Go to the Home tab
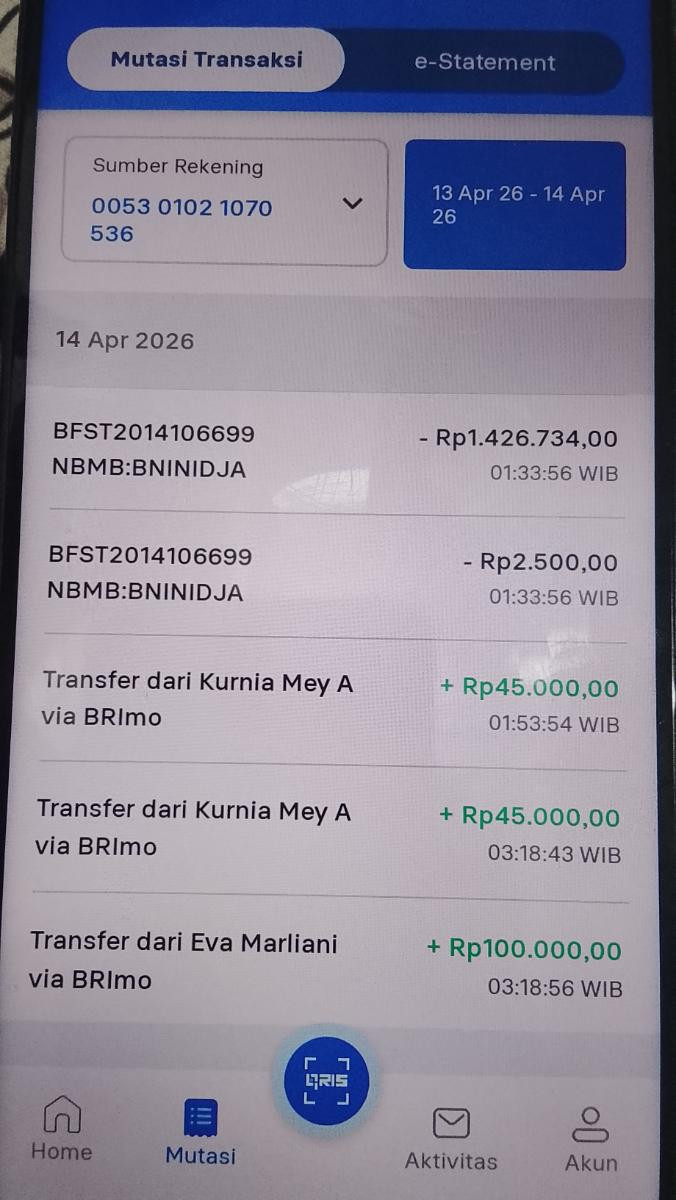 [x=62, y=1128]
